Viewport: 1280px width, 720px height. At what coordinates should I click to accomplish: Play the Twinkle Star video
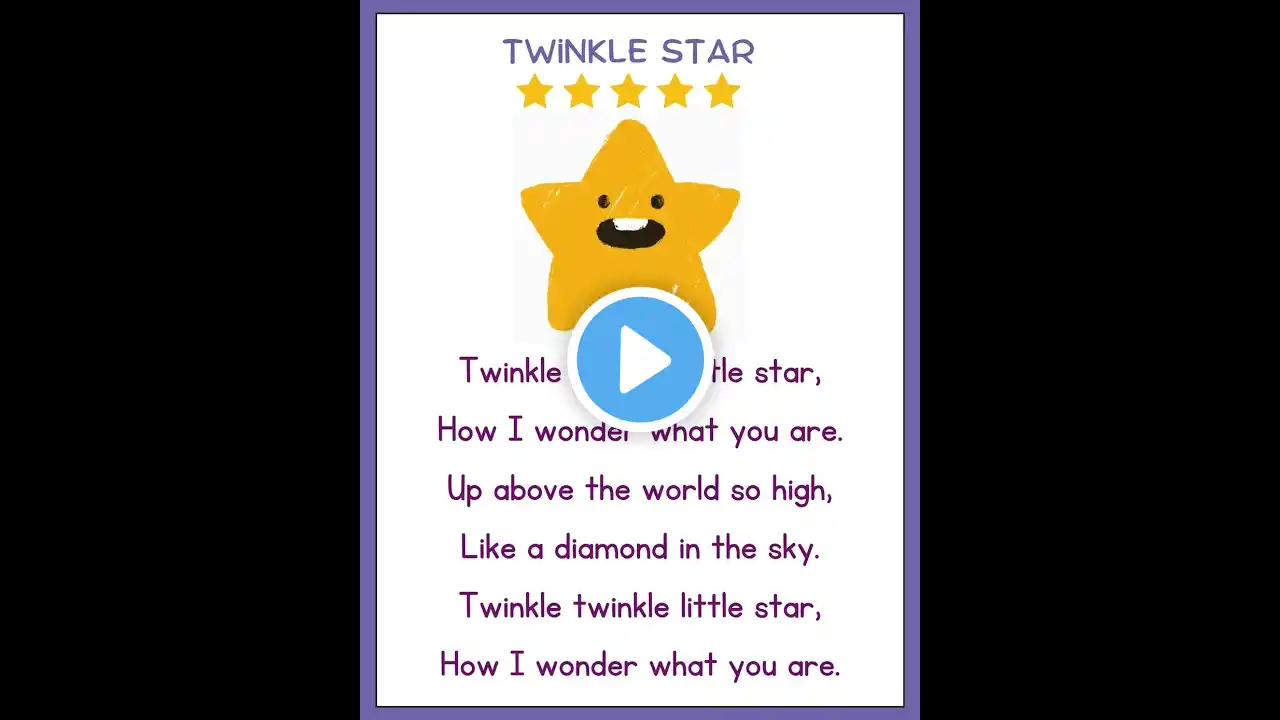coord(640,358)
